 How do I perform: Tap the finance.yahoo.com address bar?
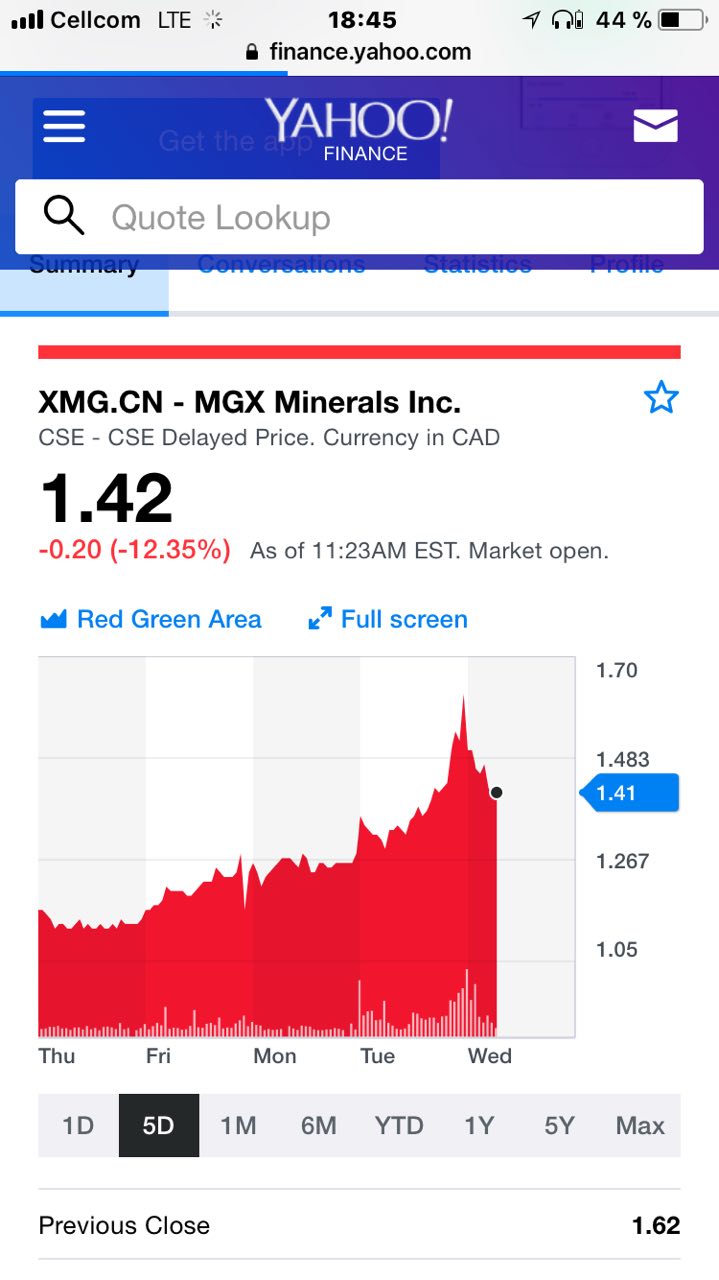click(359, 52)
